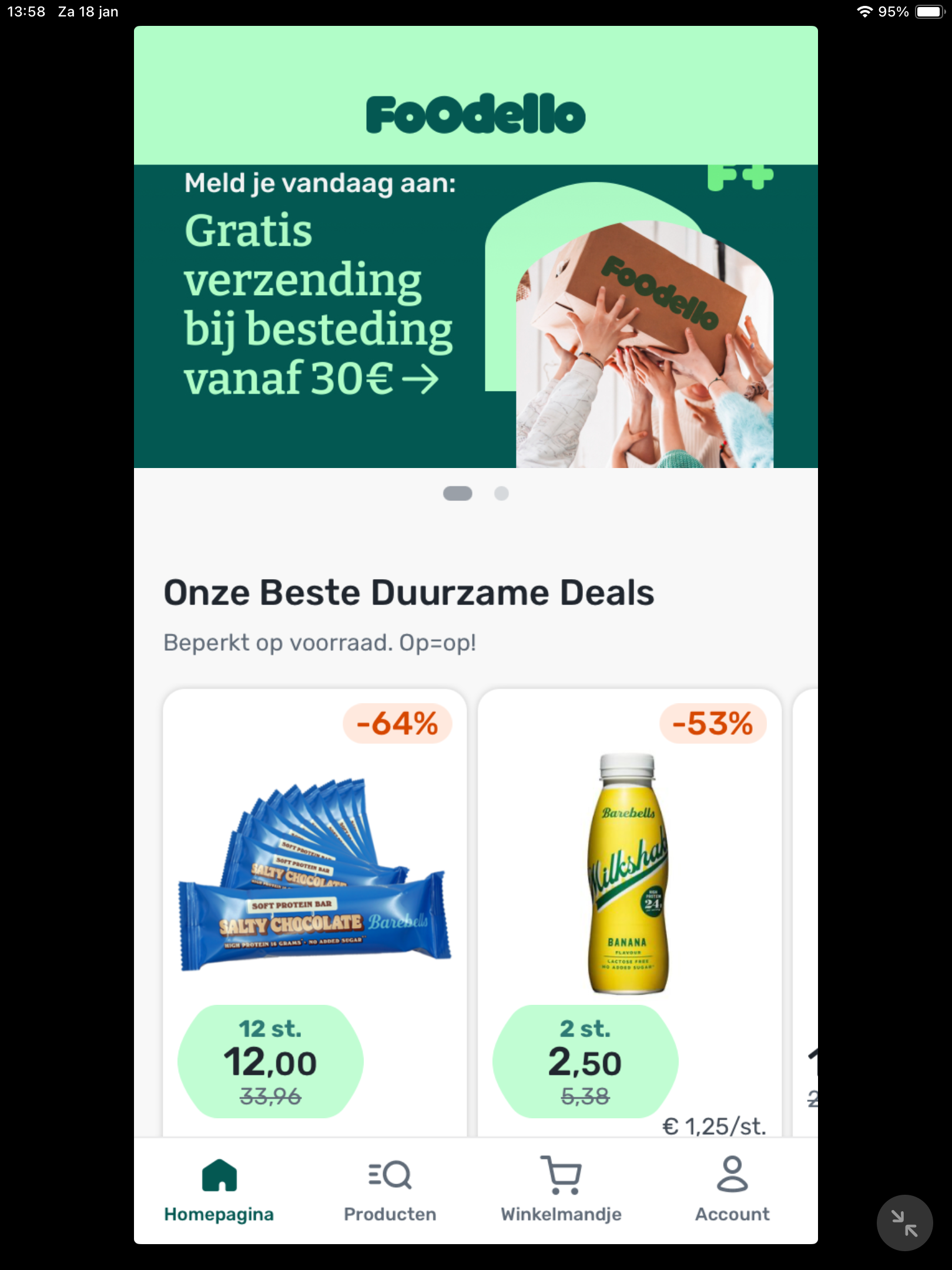
Task: Jump to the second banner slide dot
Action: pyautogui.click(x=501, y=494)
